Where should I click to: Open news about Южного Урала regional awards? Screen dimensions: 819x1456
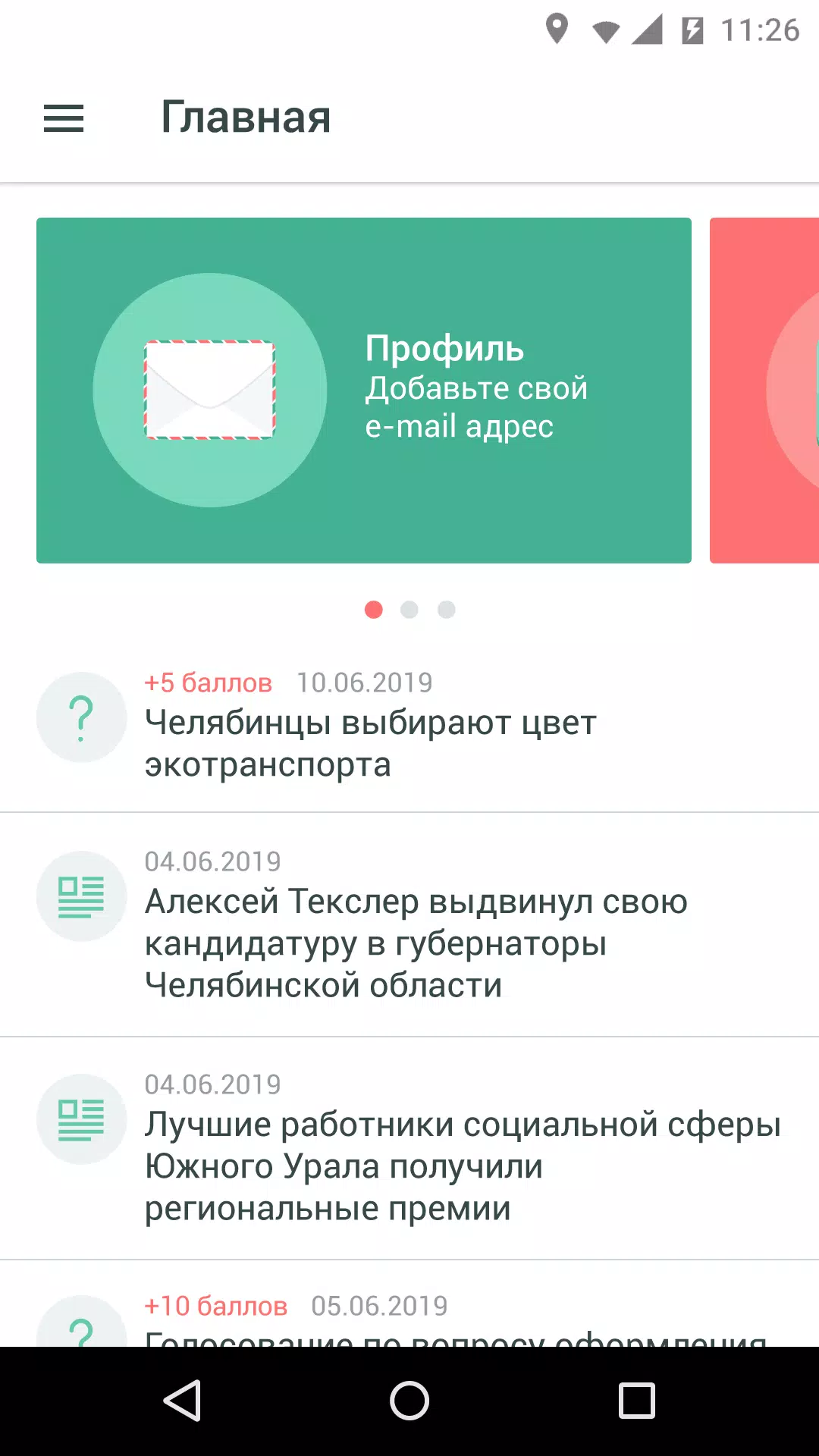tap(409, 1147)
